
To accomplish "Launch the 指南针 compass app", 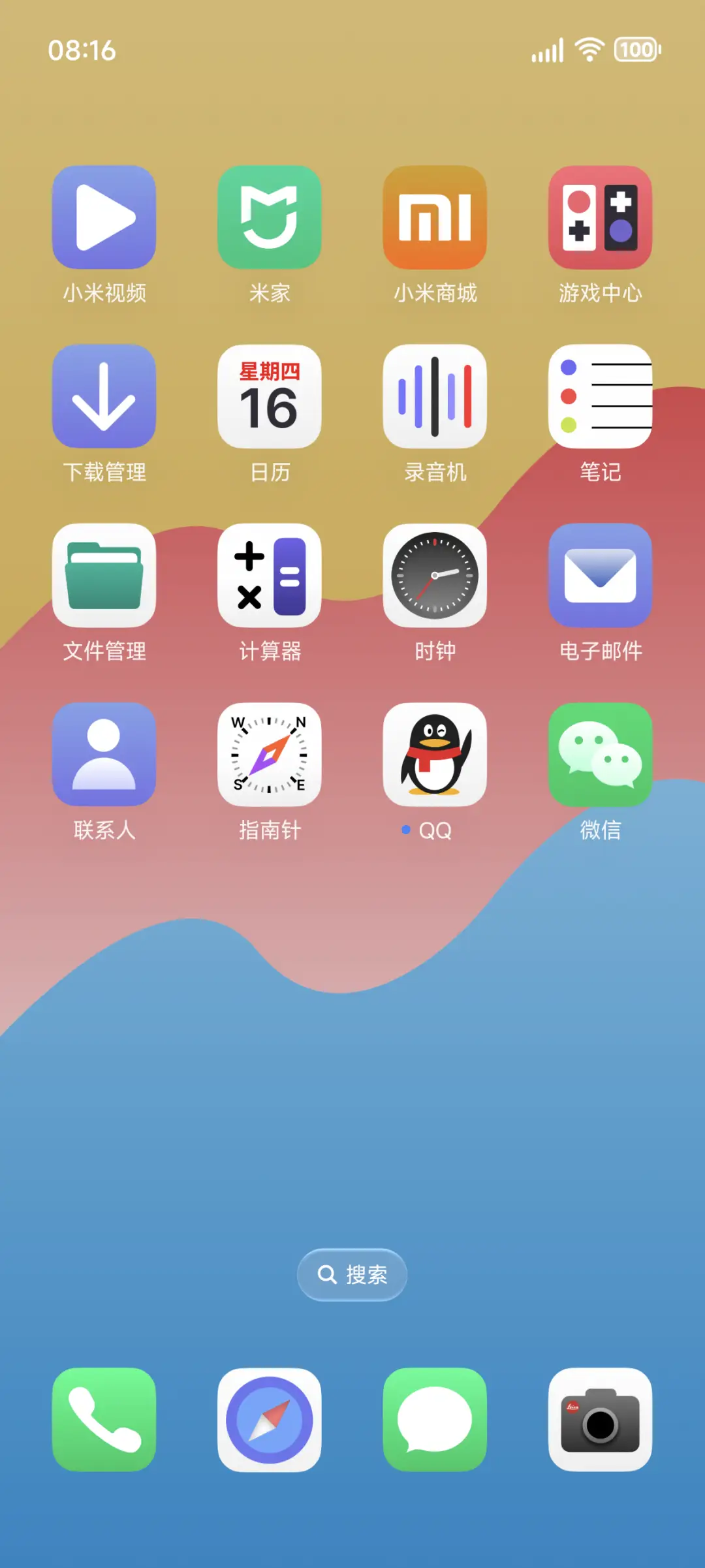I will (270, 755).
